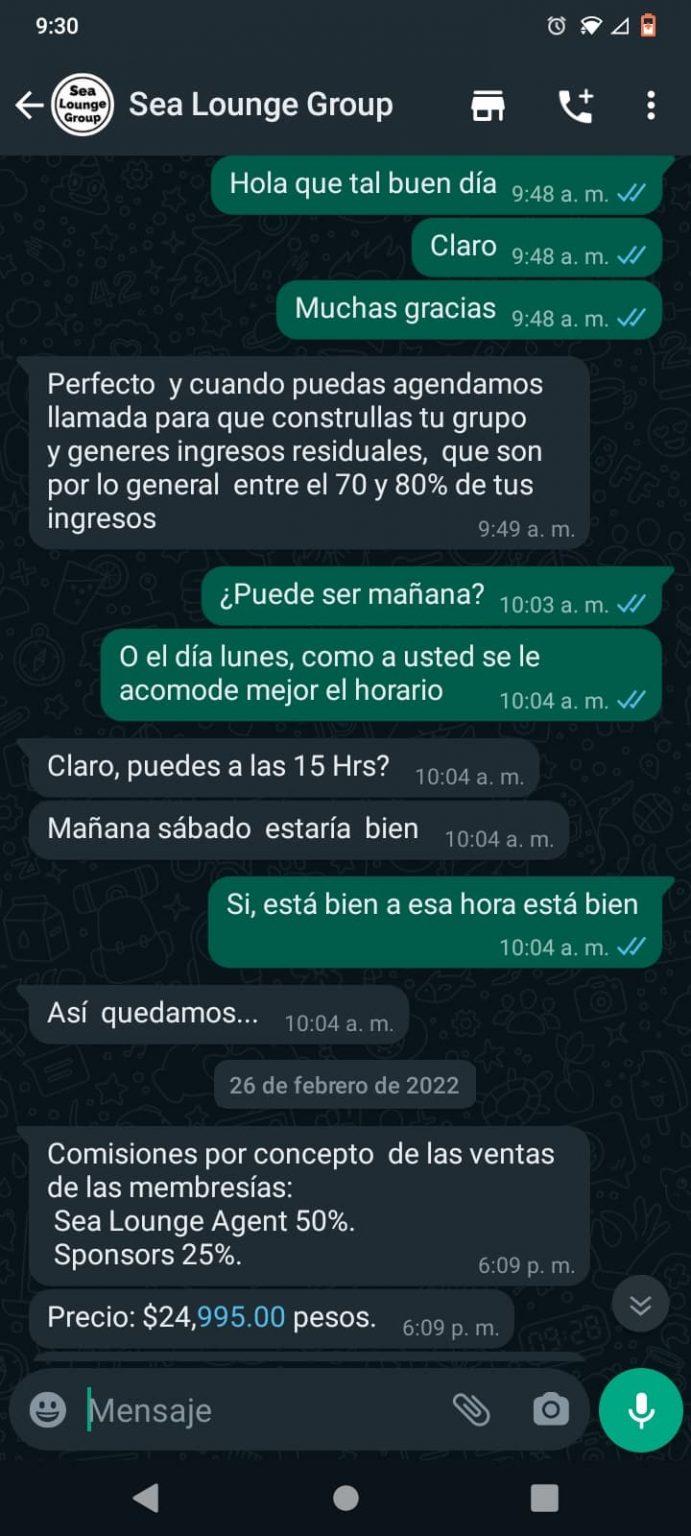Viewport: 691px width, 1536px height.
Task: Open the business catalog storefront icon
Action: (488, 105)
